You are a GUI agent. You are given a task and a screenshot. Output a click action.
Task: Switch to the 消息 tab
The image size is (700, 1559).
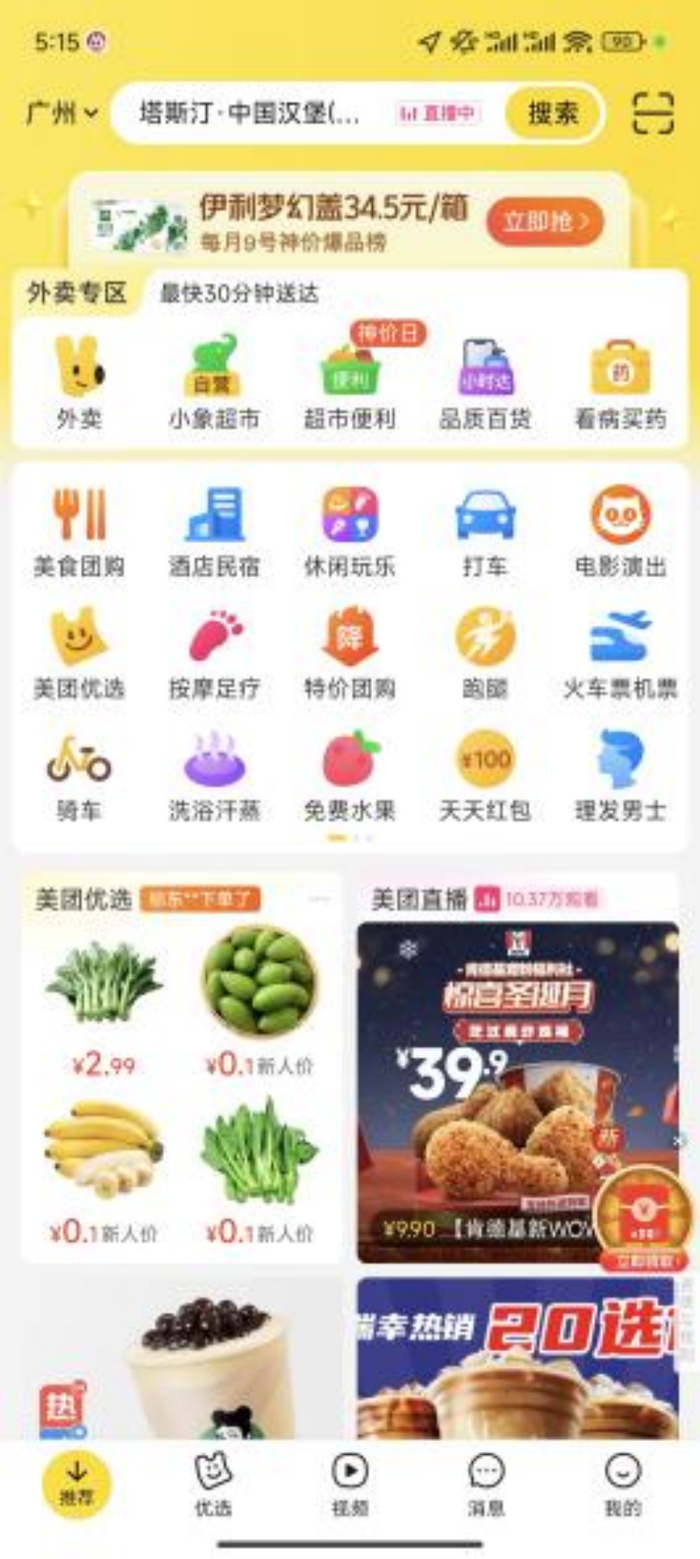pos(486,1484)
